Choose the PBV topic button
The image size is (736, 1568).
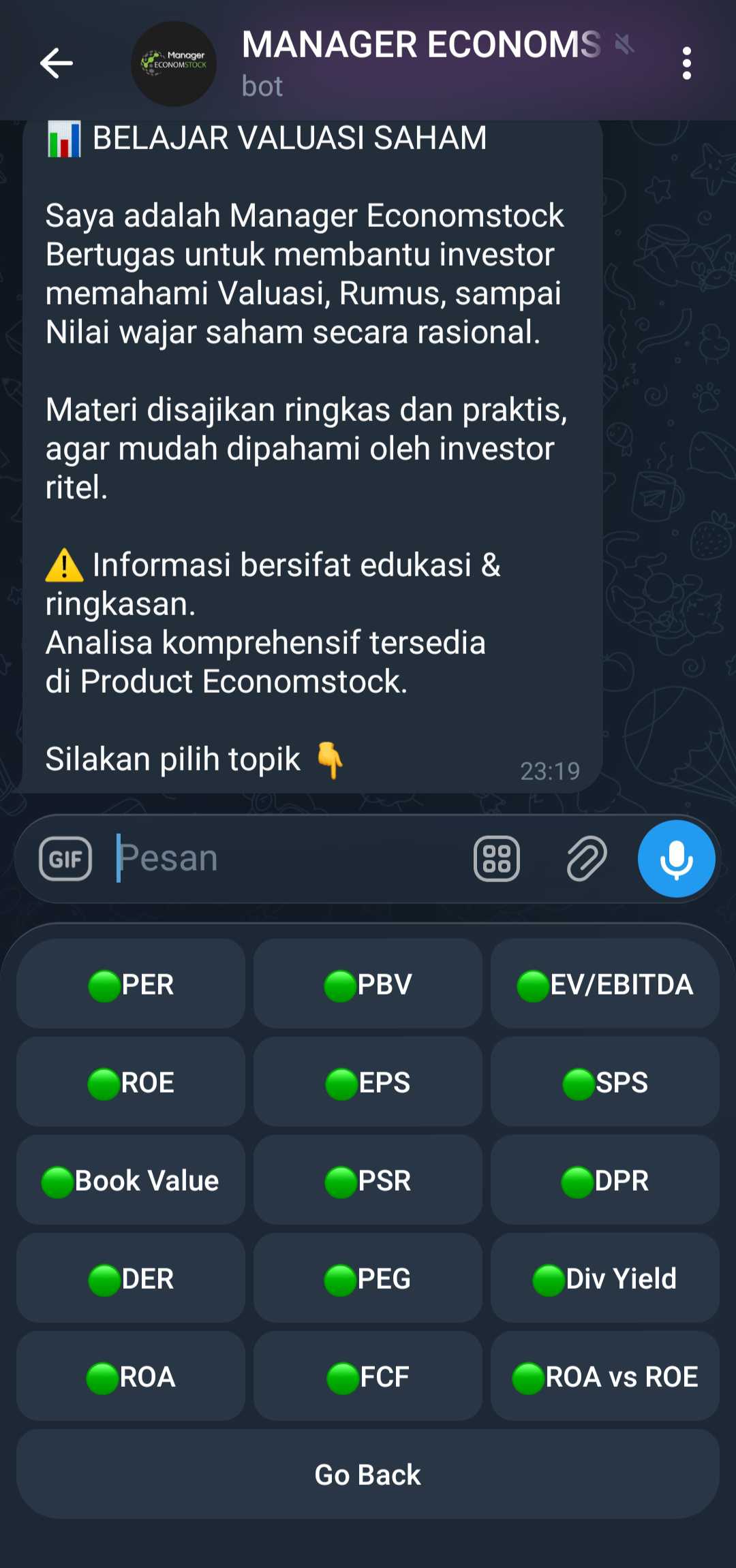tap(368, 984)
